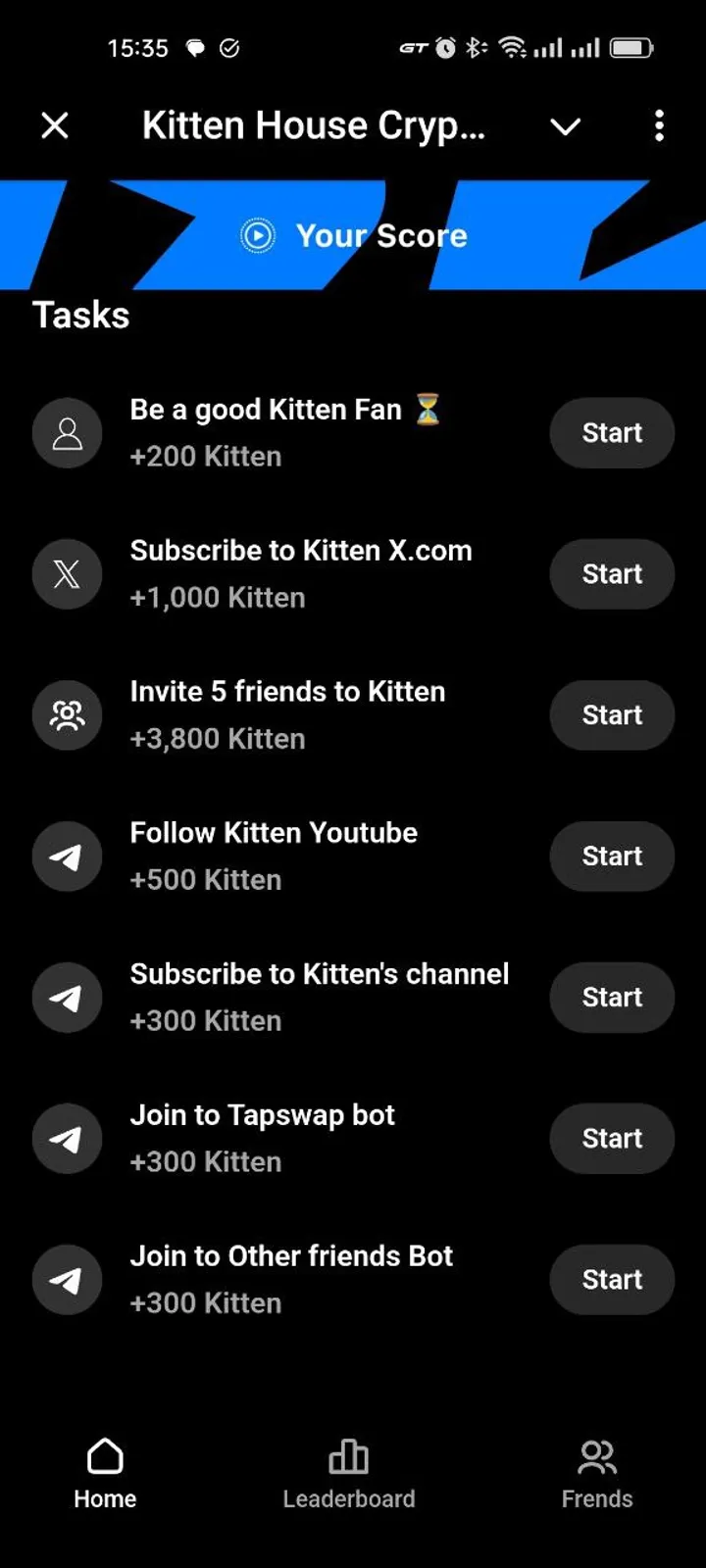The width and height of the screenshot is (706, 1568).
Task: Select the X logo beside Subscribe to Kitten X.com
Action: [x=67, y=574]
